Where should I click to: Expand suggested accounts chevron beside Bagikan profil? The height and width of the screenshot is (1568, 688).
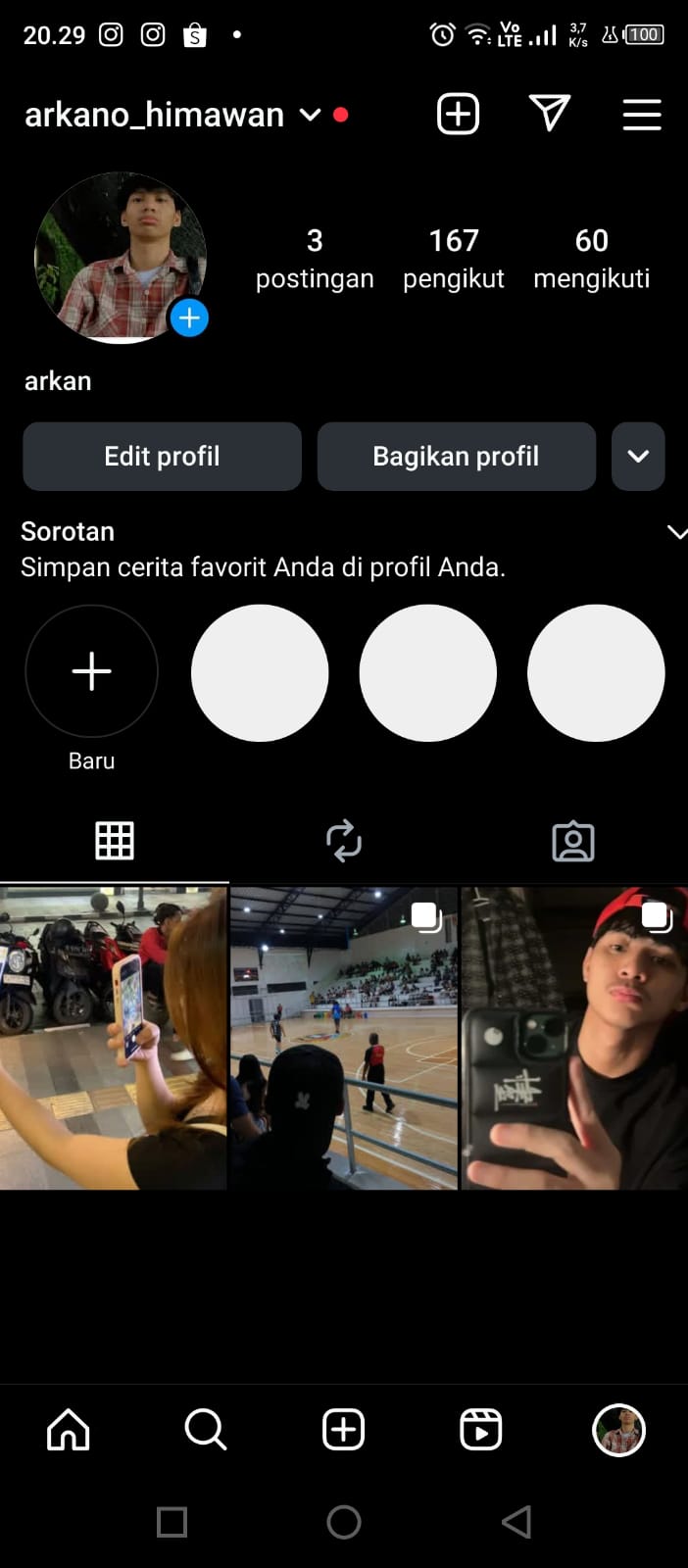638,457
